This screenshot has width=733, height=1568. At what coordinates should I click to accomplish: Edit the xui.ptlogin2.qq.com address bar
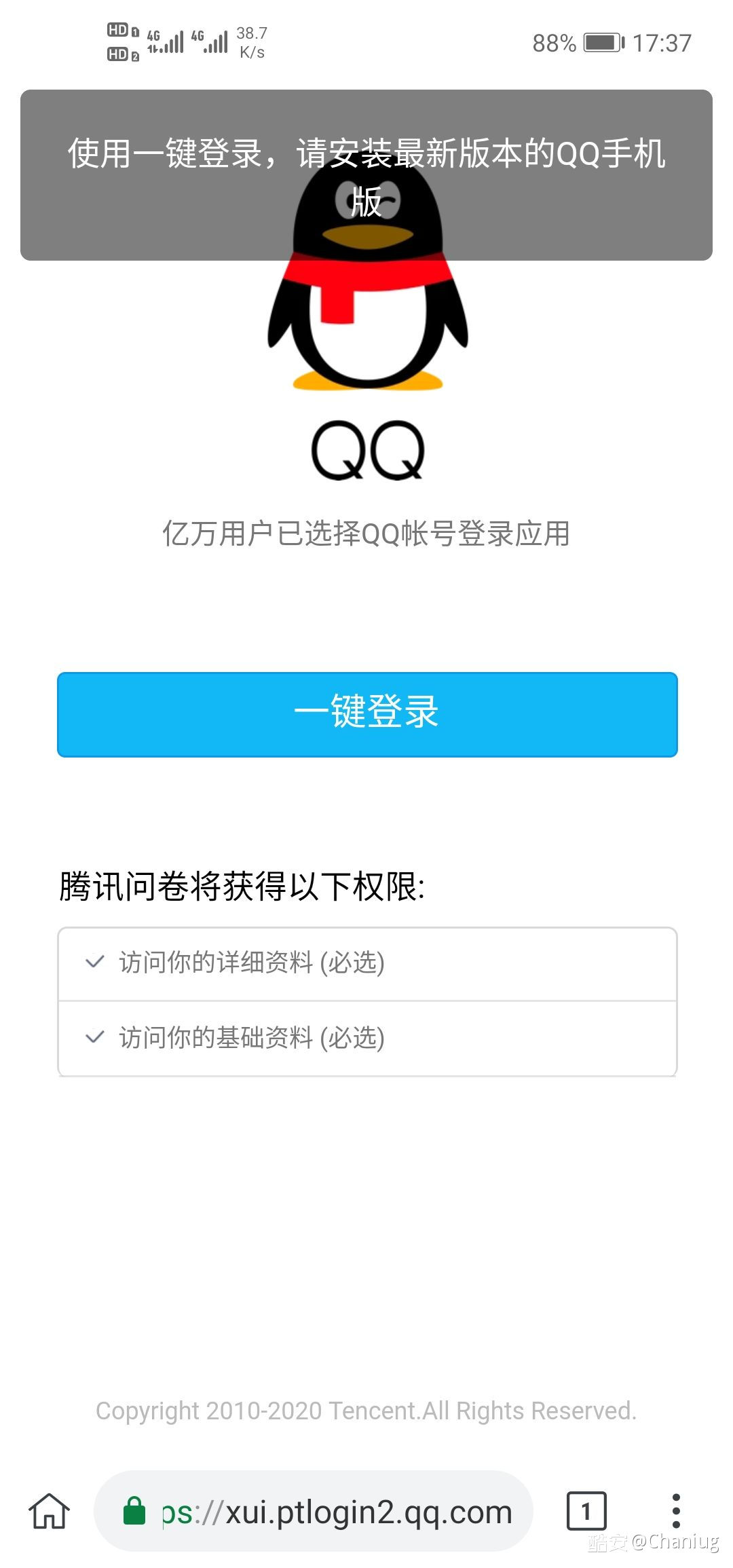[x=314, y=1511]
